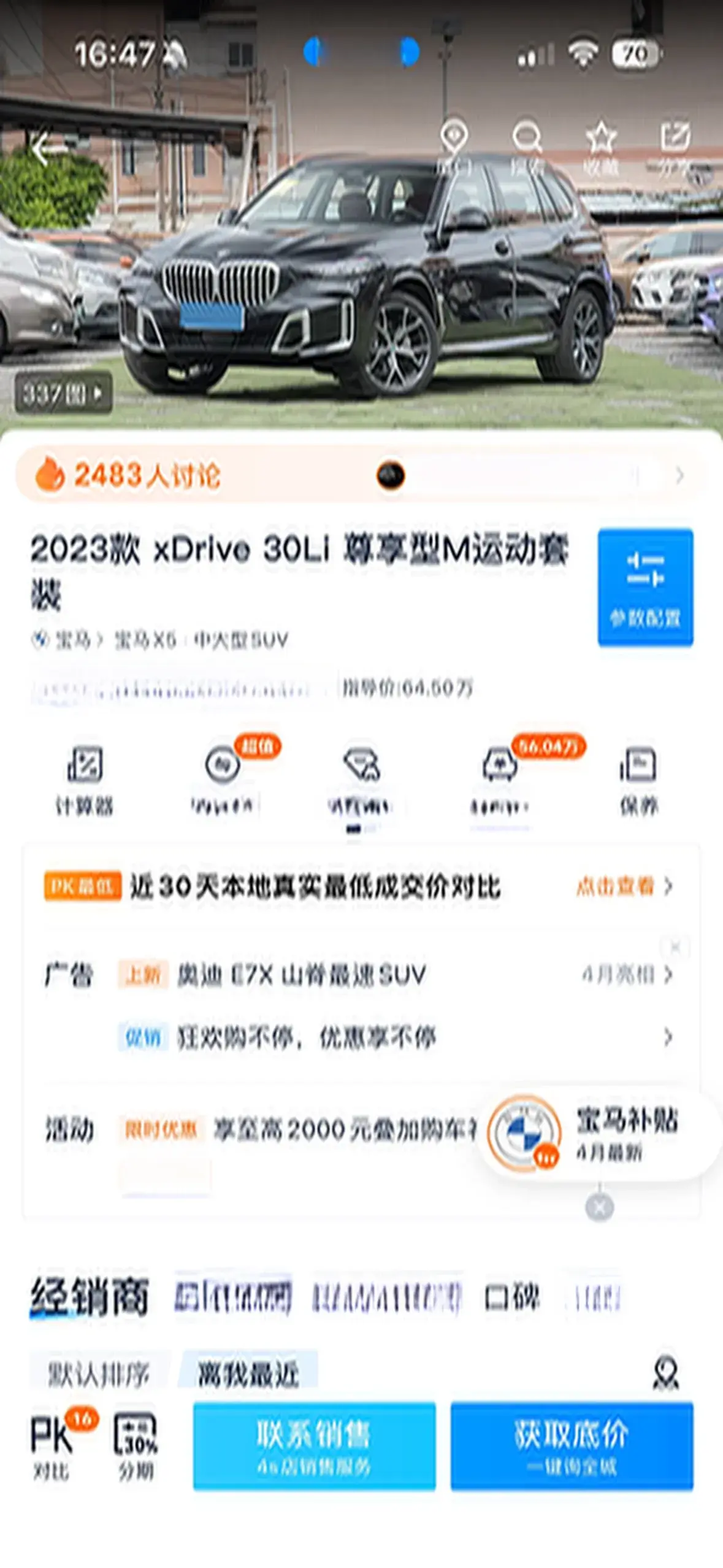Add this car to favorites (收藏)
This screenshot has height=1568, width=723.
[x=601, y=146]
